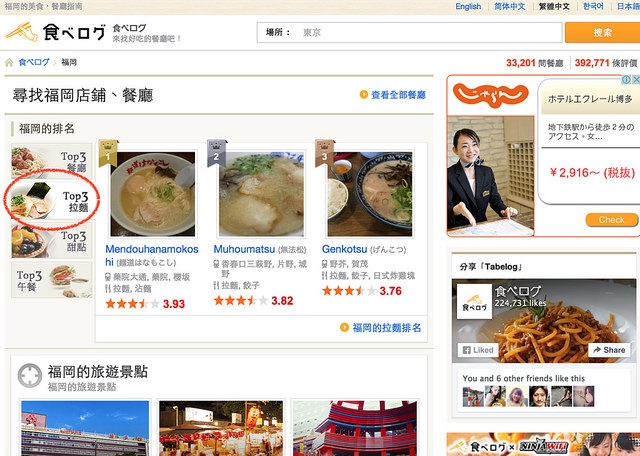640x456 pixels.
Task: Switch language to English
Action: coord(468,6)
